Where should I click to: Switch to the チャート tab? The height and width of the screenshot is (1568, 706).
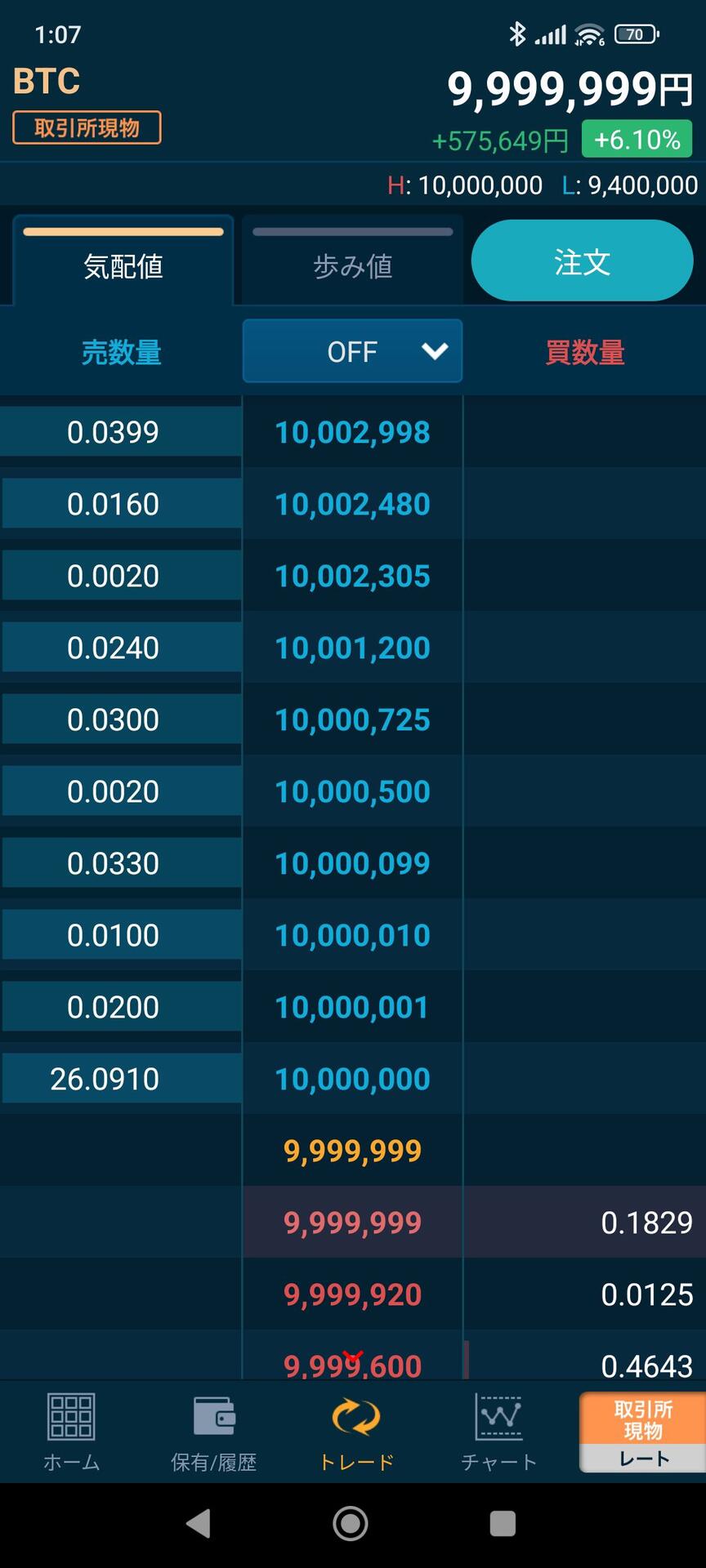[498, 1433]
